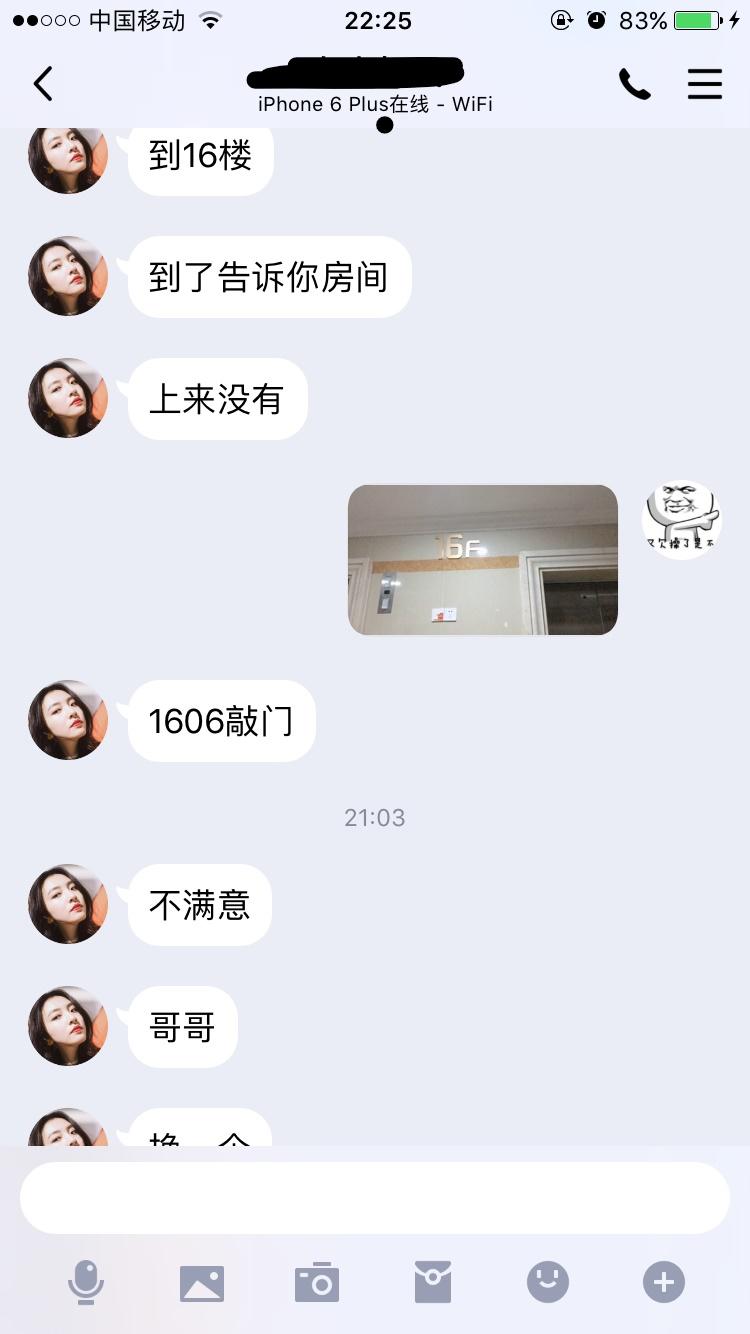Tap the back chevron to leave the chat

coord(42,84)
